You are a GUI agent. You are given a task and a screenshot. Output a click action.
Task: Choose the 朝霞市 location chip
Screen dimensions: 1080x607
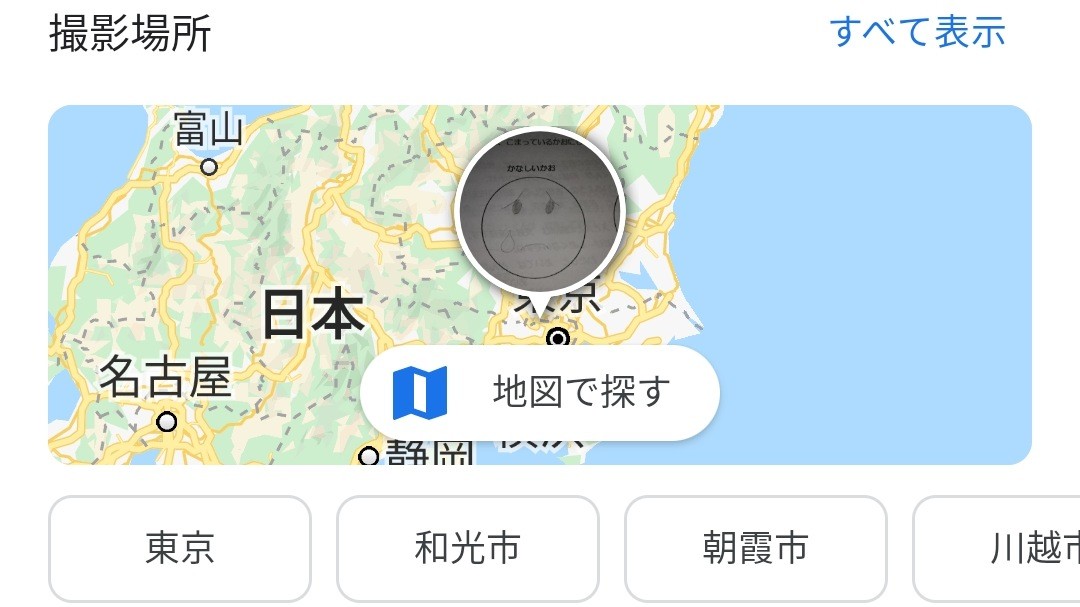[755, 548]
